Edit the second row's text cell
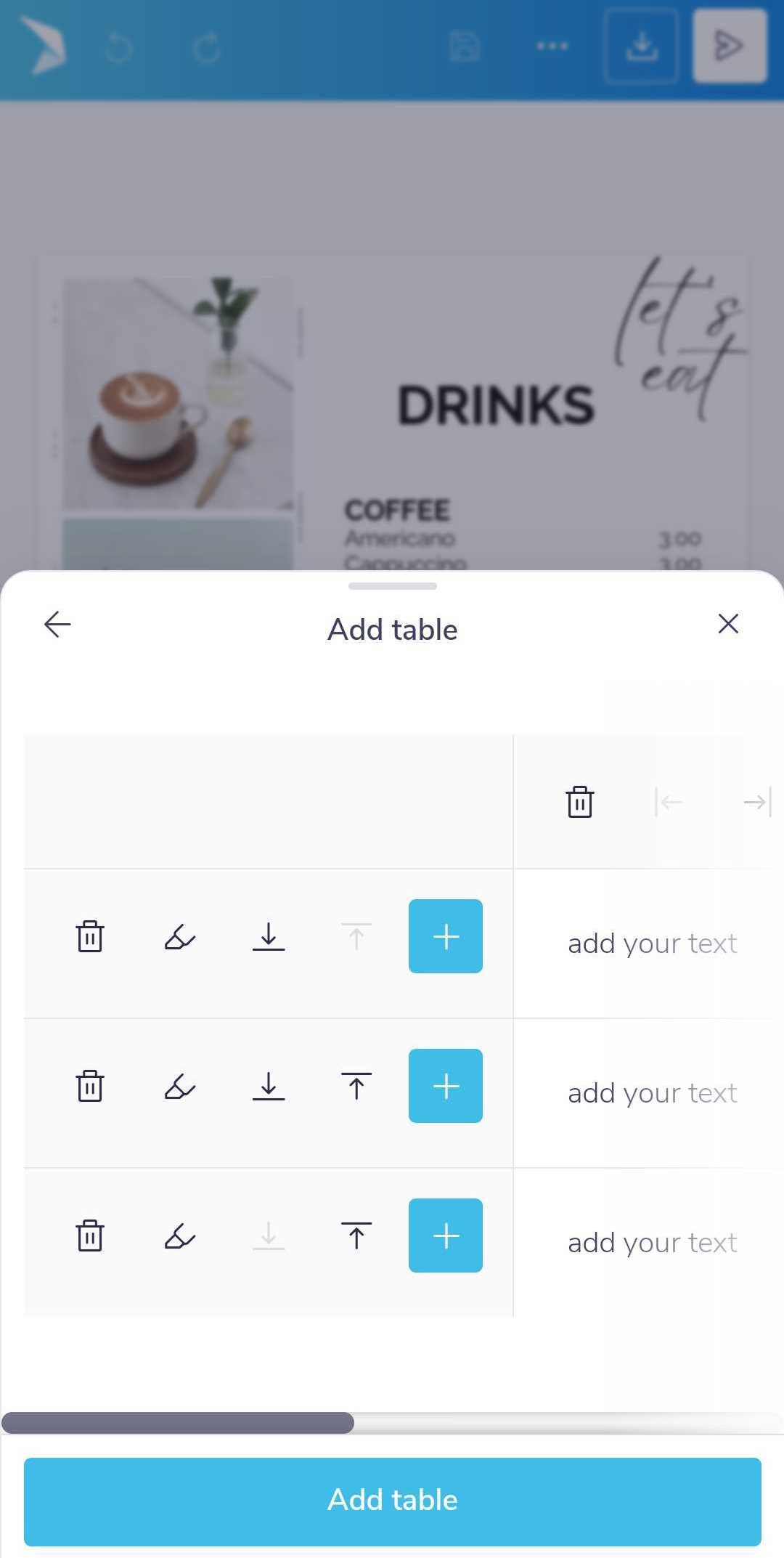This screenshot has height=1558, width=784. [652, 1093]
